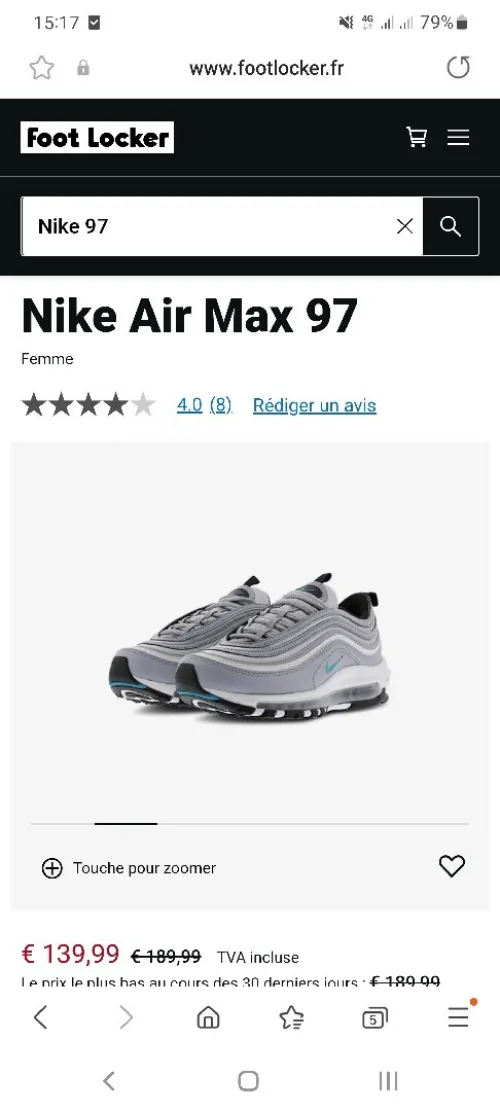This screenshot has width=500, height=1111.
Task: Submit the search with magnifier button
Action: (x=450, y=226)
